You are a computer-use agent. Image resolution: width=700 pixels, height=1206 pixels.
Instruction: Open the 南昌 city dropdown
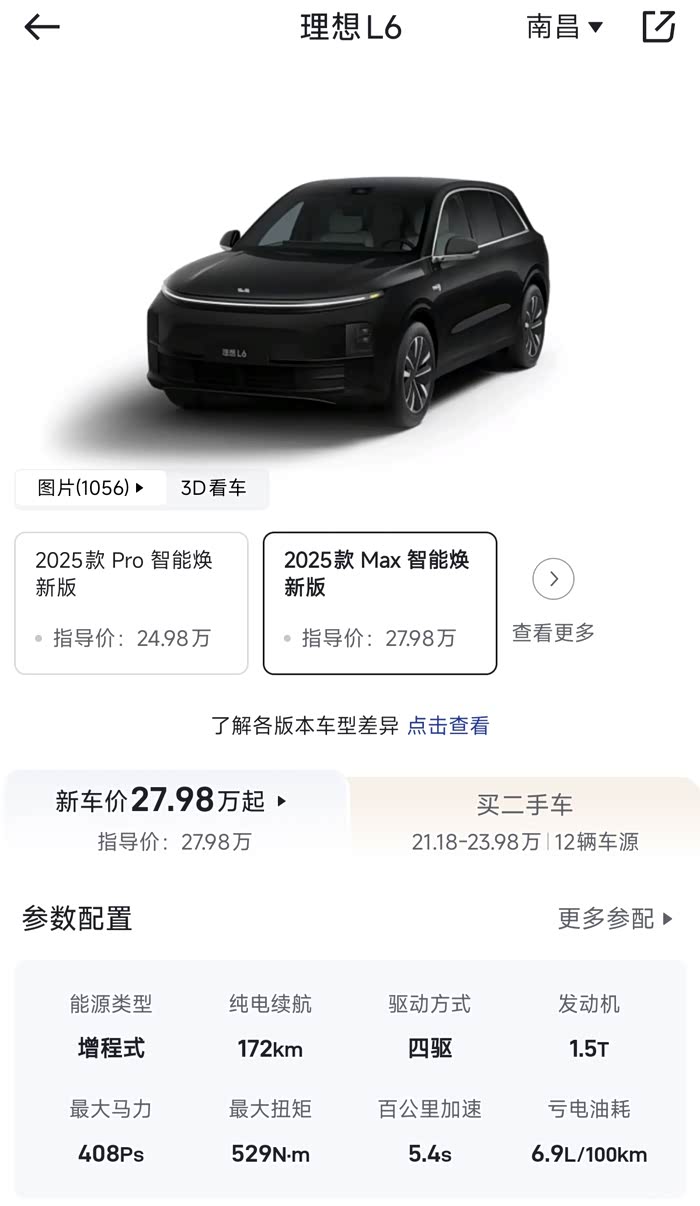click(565, 27)
